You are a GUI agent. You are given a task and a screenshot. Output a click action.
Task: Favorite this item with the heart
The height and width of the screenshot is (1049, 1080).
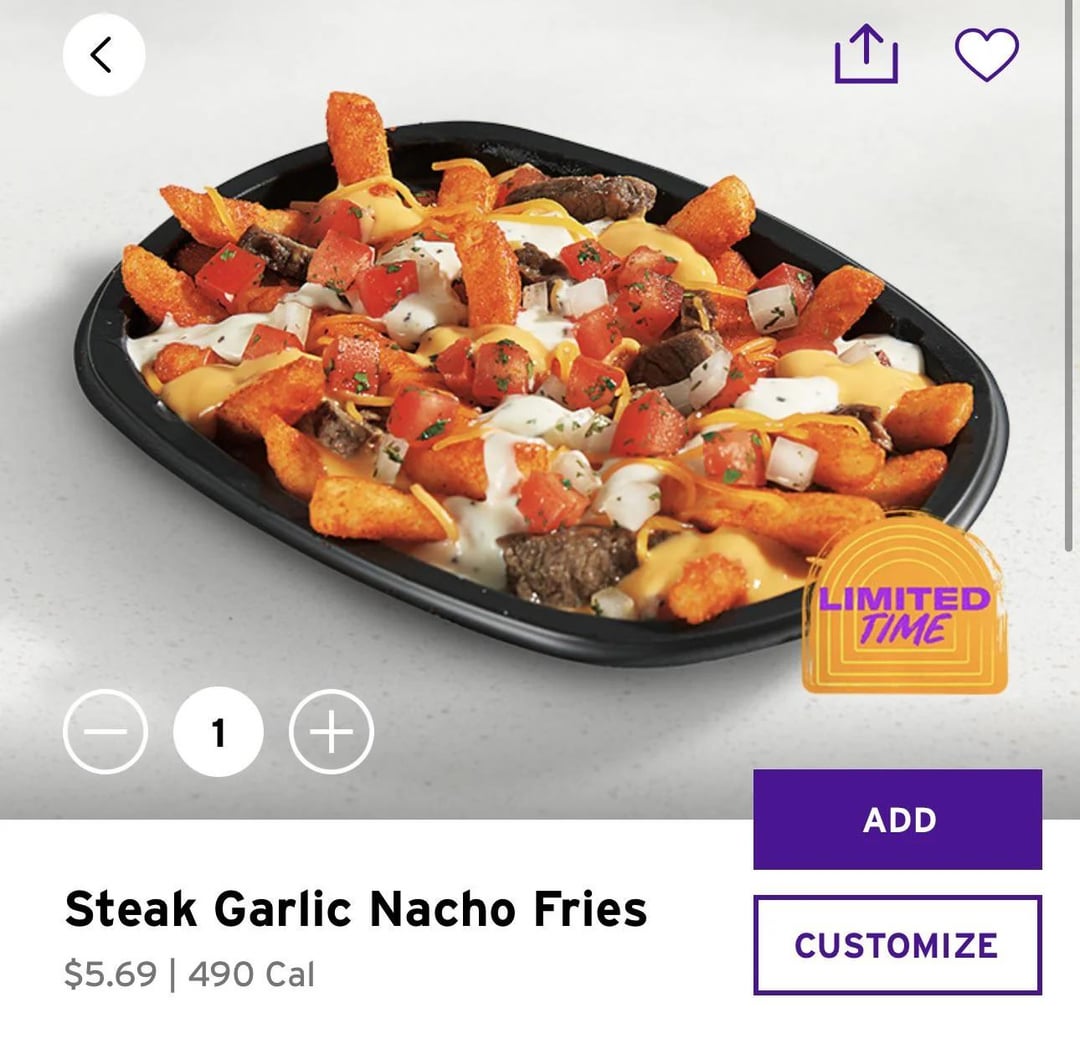point(986,54)
